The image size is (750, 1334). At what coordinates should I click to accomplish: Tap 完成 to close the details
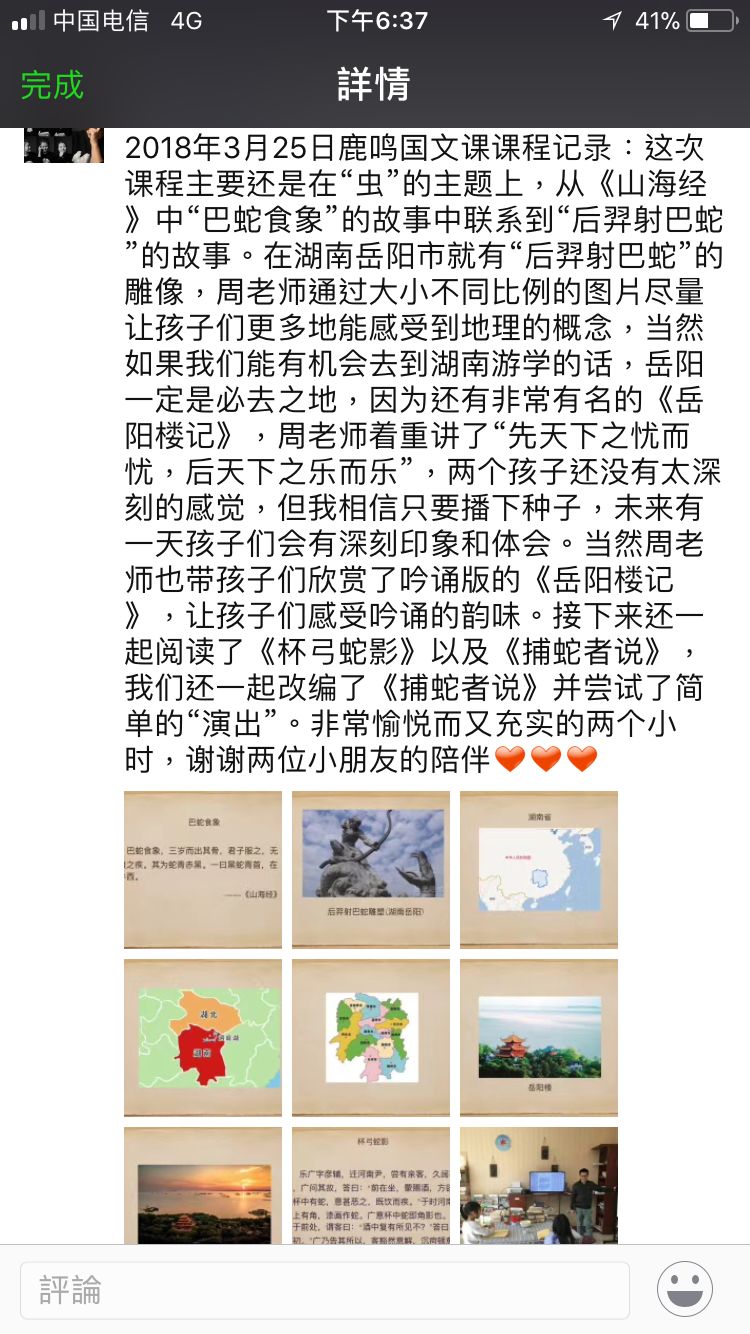click(x=52, y=85)
